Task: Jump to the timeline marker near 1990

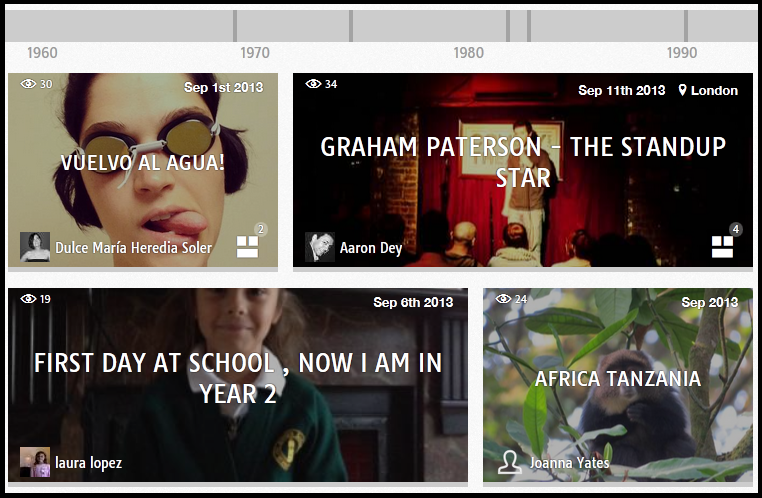Action: [x=686, y=26]
